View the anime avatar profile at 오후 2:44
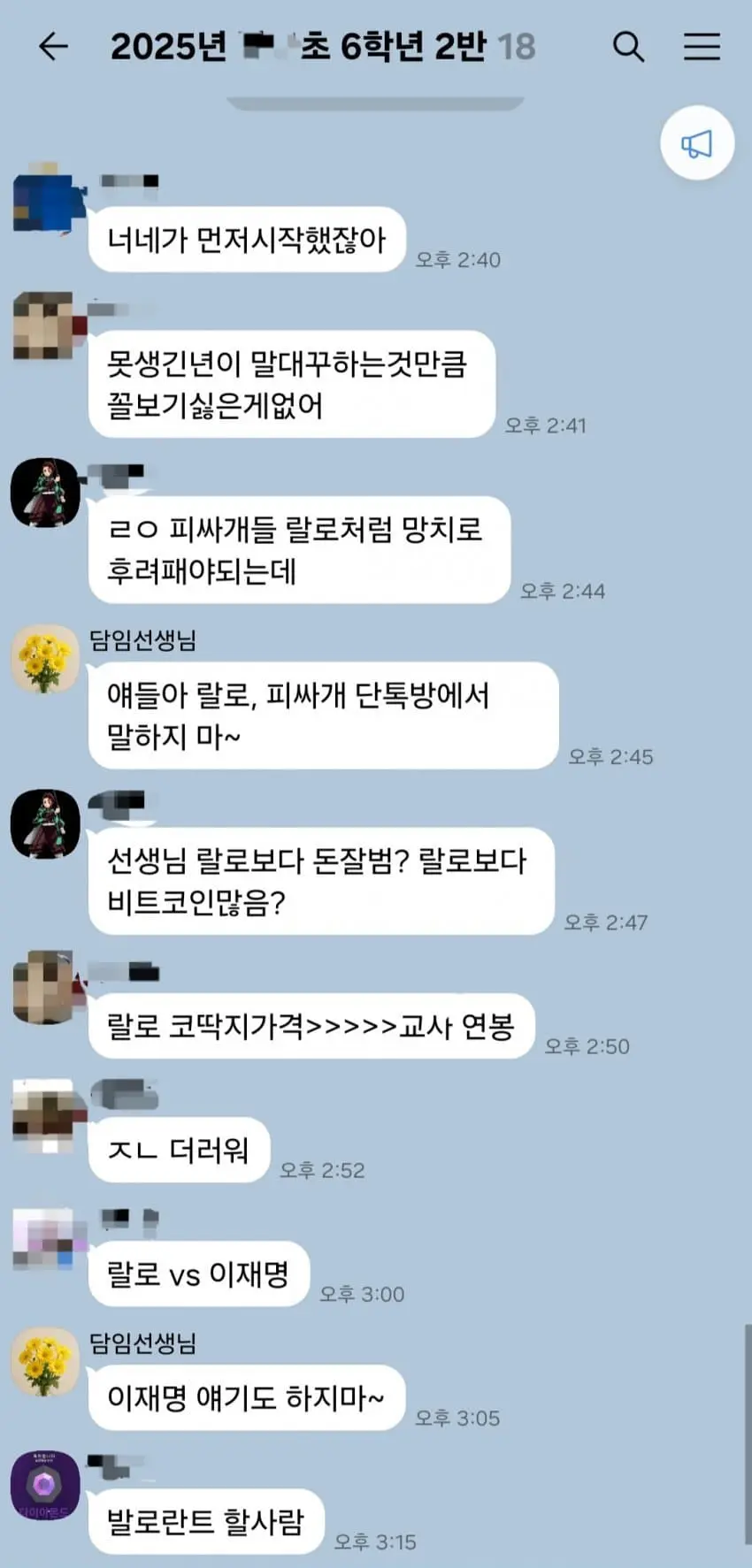 click(x=45, y=493)
